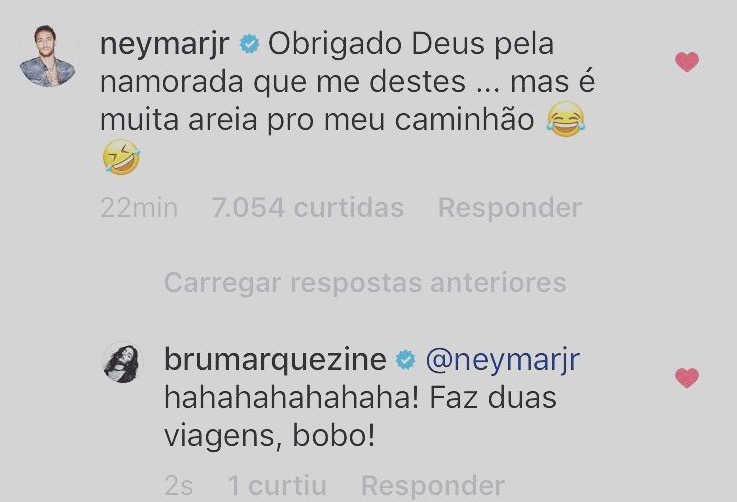Load previous replies via Carregar respostas anteriores
The image size is (737, 502).
click(x=364, y=283)
